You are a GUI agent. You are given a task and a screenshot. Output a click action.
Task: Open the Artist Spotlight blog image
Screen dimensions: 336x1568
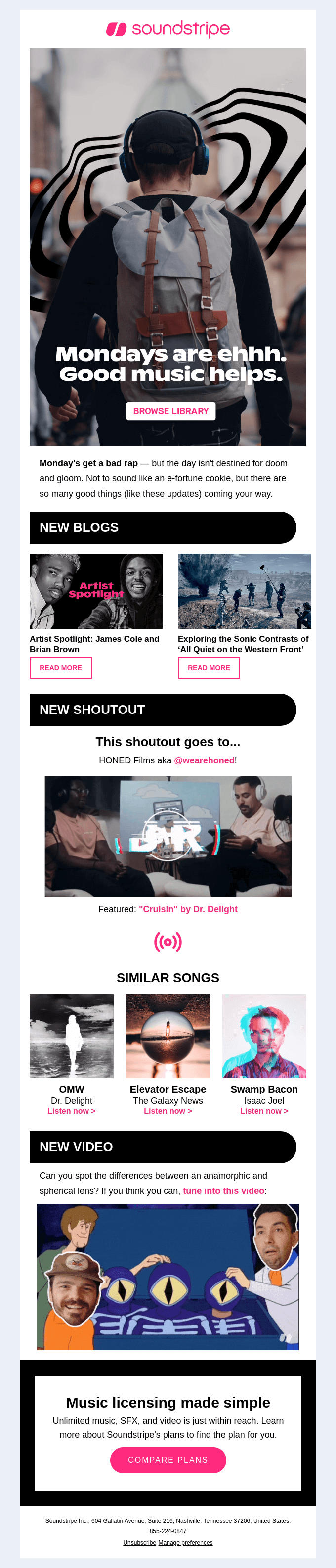96,590
